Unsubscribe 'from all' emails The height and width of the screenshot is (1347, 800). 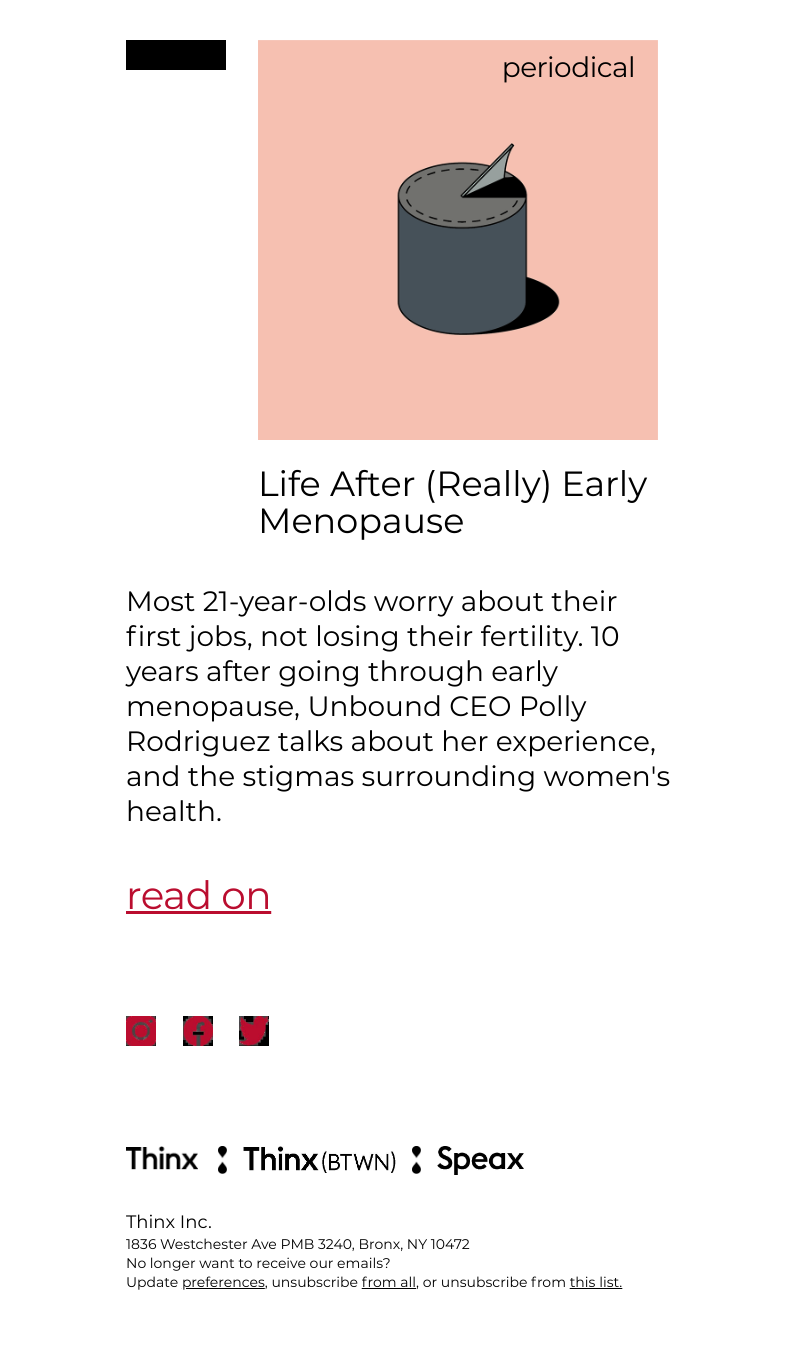pos(388,1282)
